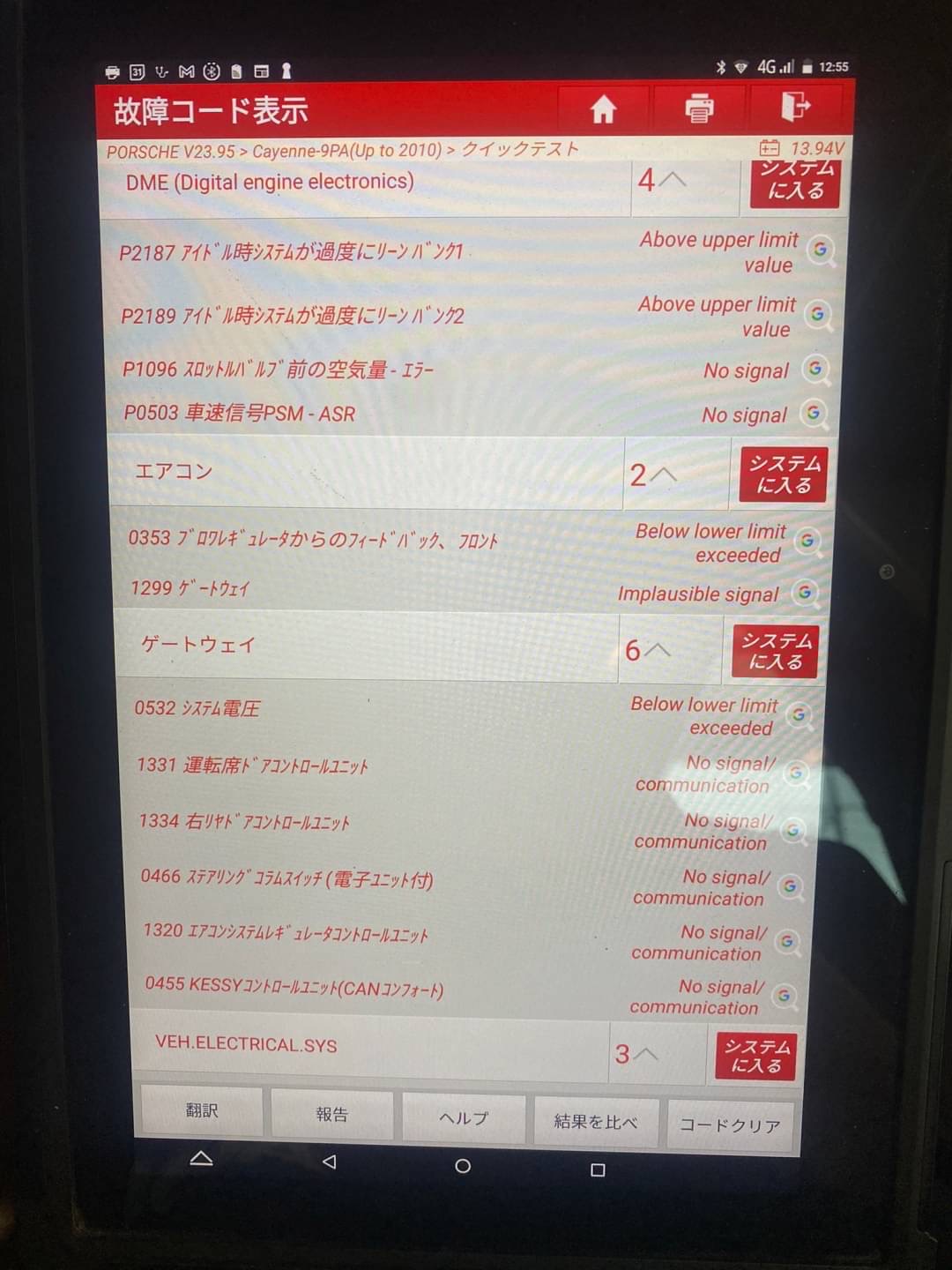Open the 報告 report button
The width and height of the screenshot is (952, 1270).
331,1115
